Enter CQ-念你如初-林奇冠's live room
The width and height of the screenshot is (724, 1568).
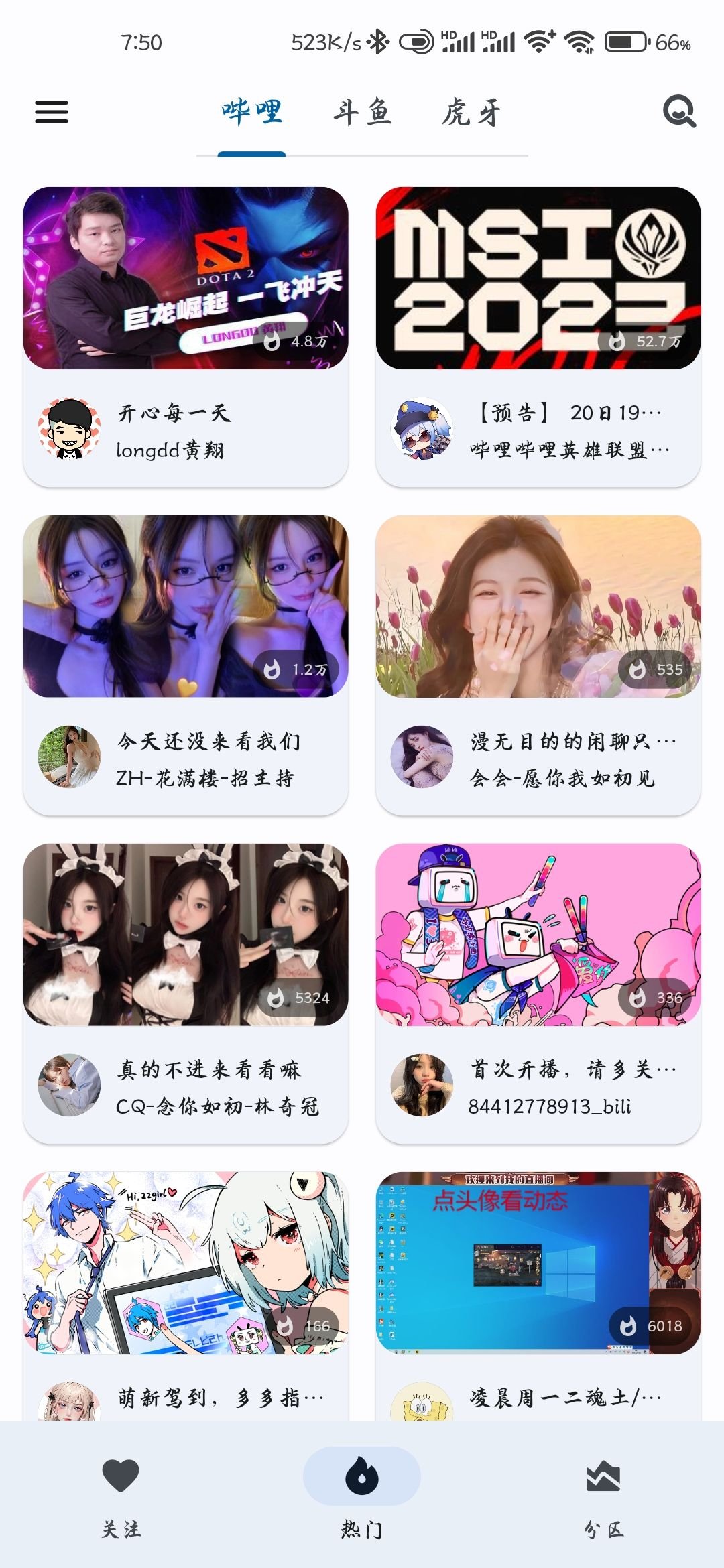(x=186, y=992)
